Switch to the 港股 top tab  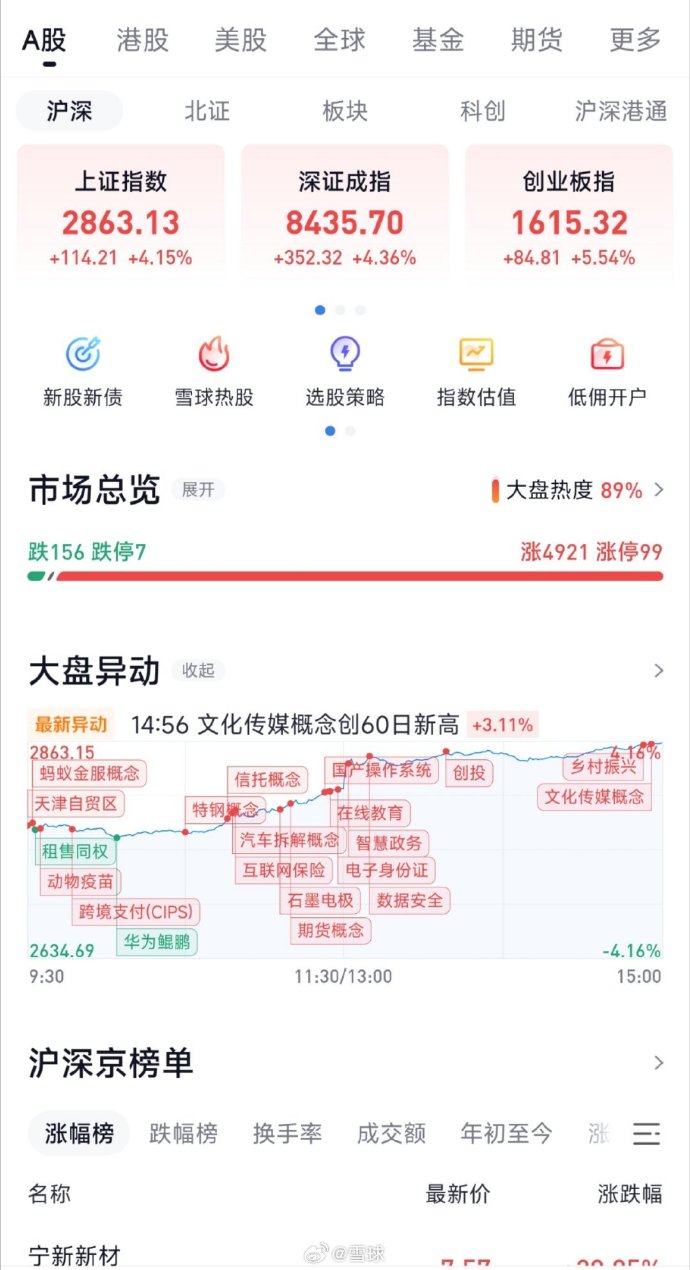(x=142, y=40)
